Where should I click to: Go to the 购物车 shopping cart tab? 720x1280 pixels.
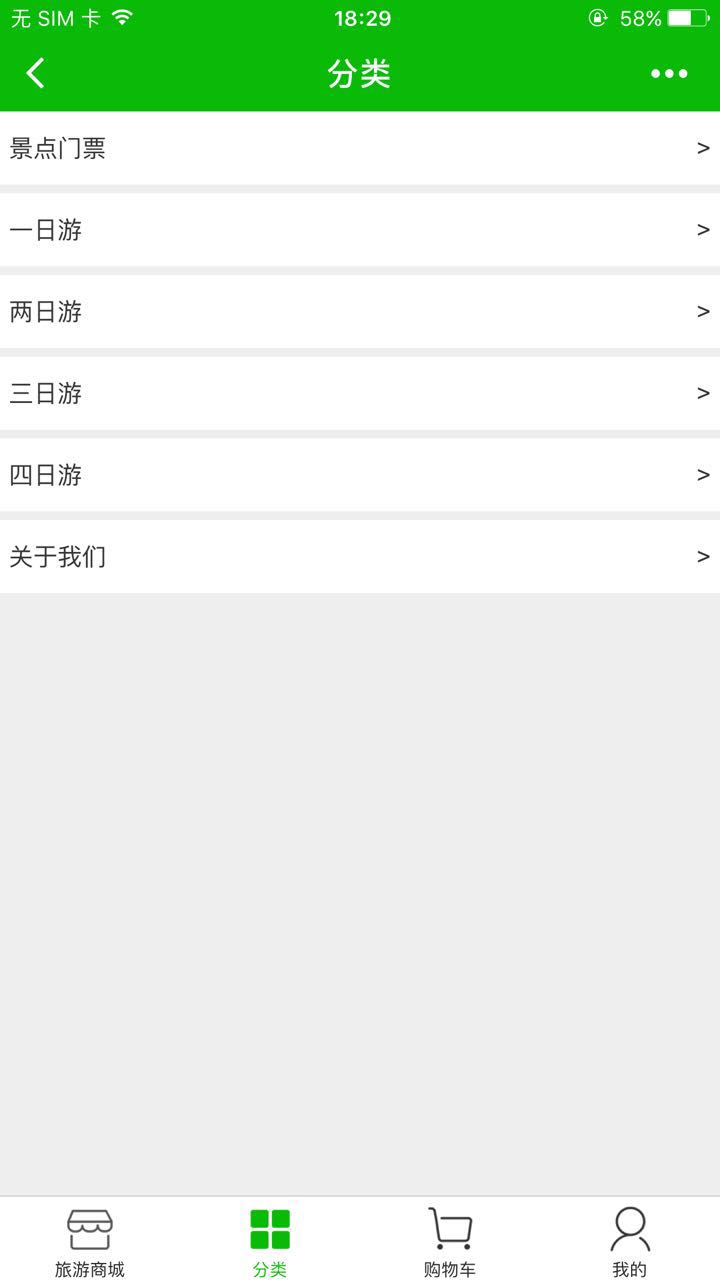coord(450,1241)
